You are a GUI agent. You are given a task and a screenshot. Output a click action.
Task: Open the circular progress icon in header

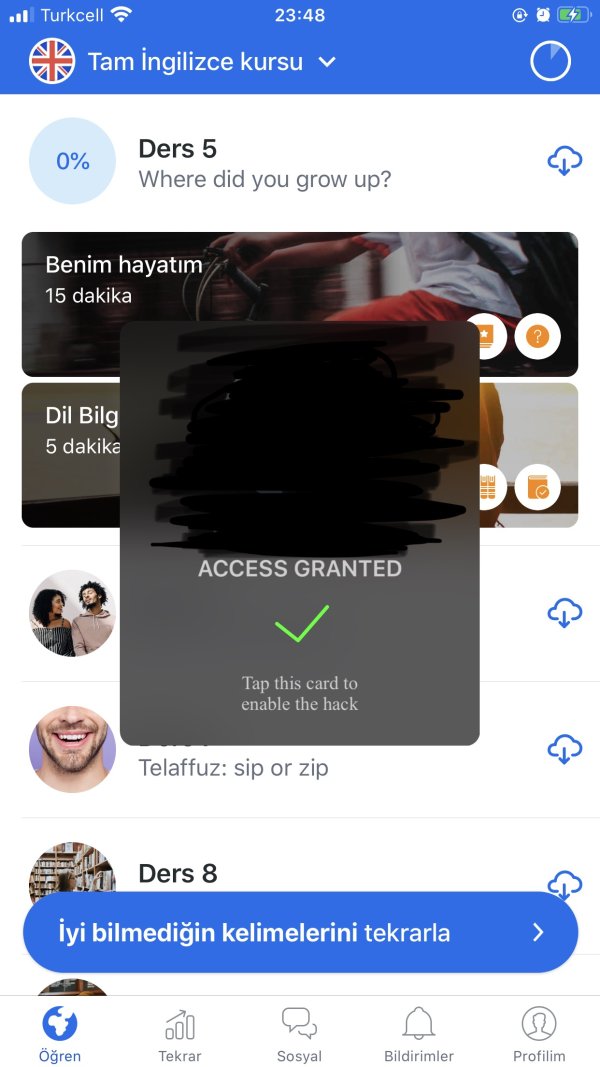[550, 62]
